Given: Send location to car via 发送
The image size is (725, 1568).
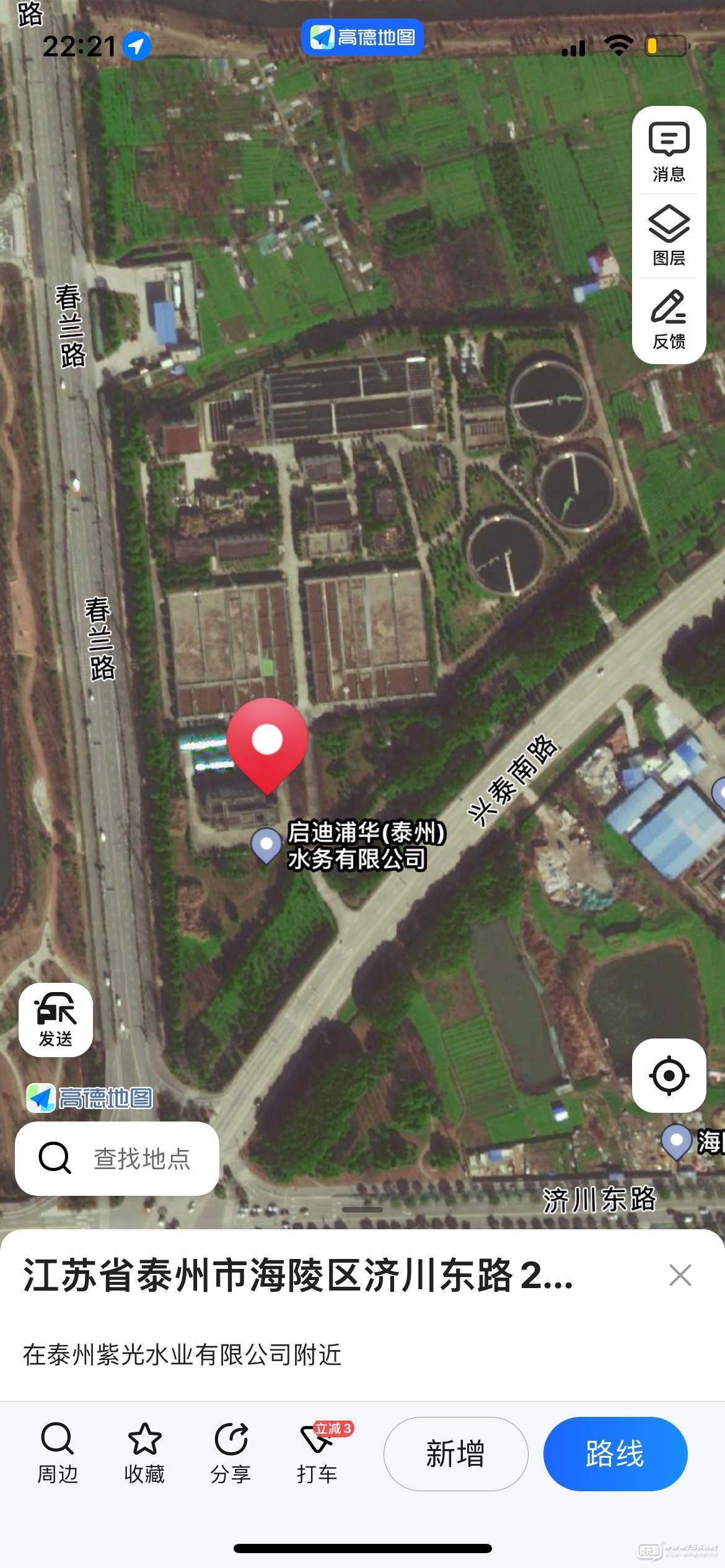Looking at the screenshot, I should (x=56, y=1020).
